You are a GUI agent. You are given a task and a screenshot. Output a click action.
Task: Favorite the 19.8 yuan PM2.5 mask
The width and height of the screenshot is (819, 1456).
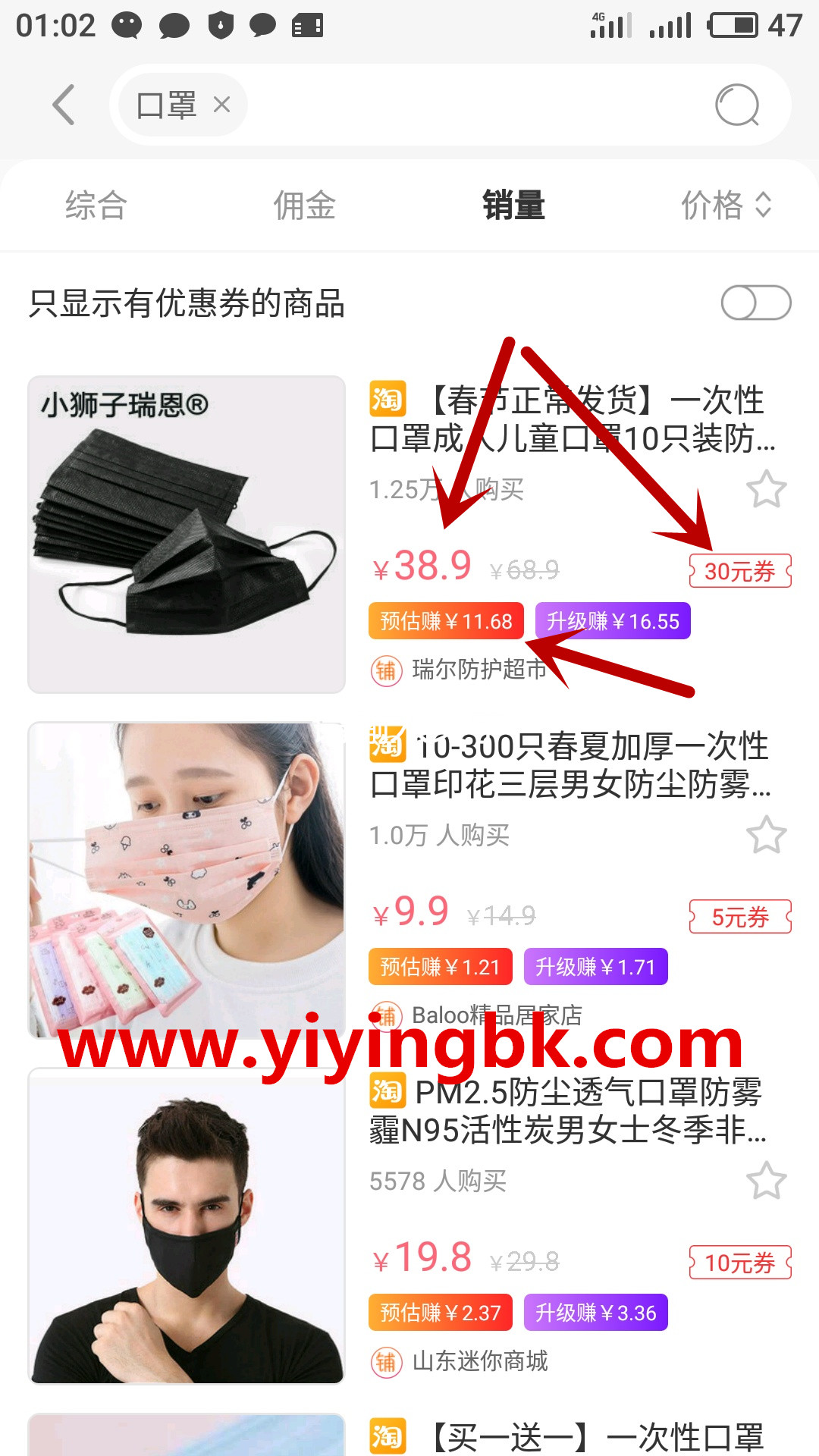(x=766, y=1181)
